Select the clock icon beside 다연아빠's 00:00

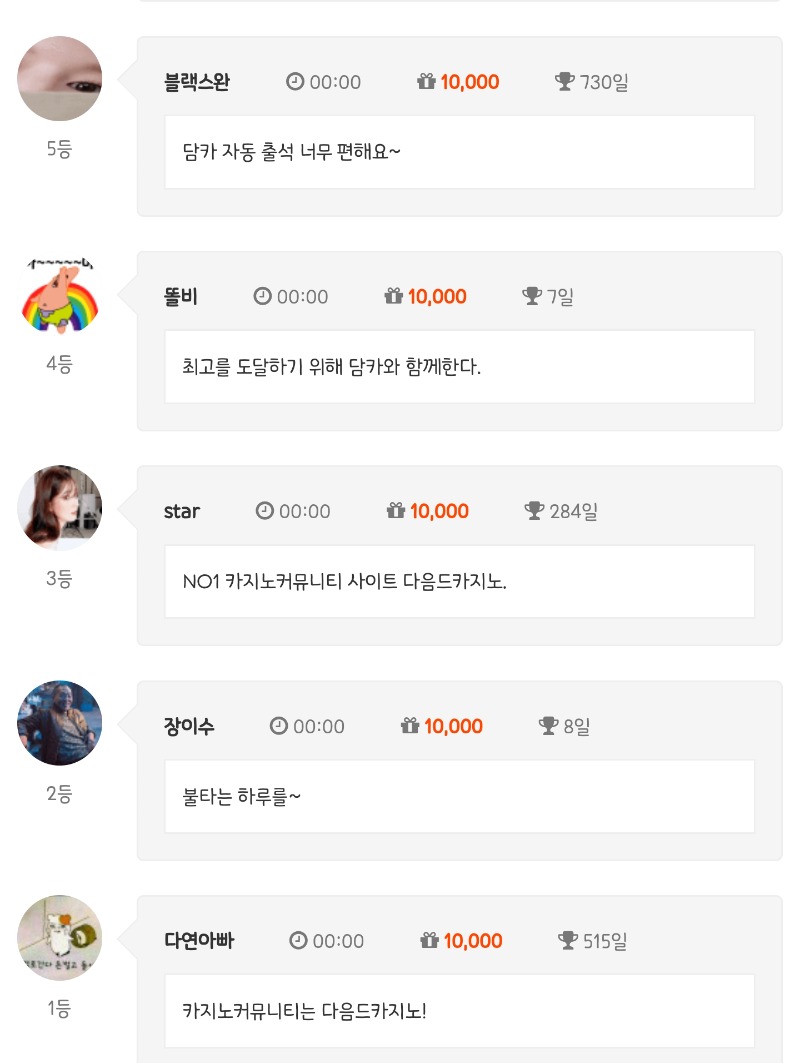click(298, 940)
